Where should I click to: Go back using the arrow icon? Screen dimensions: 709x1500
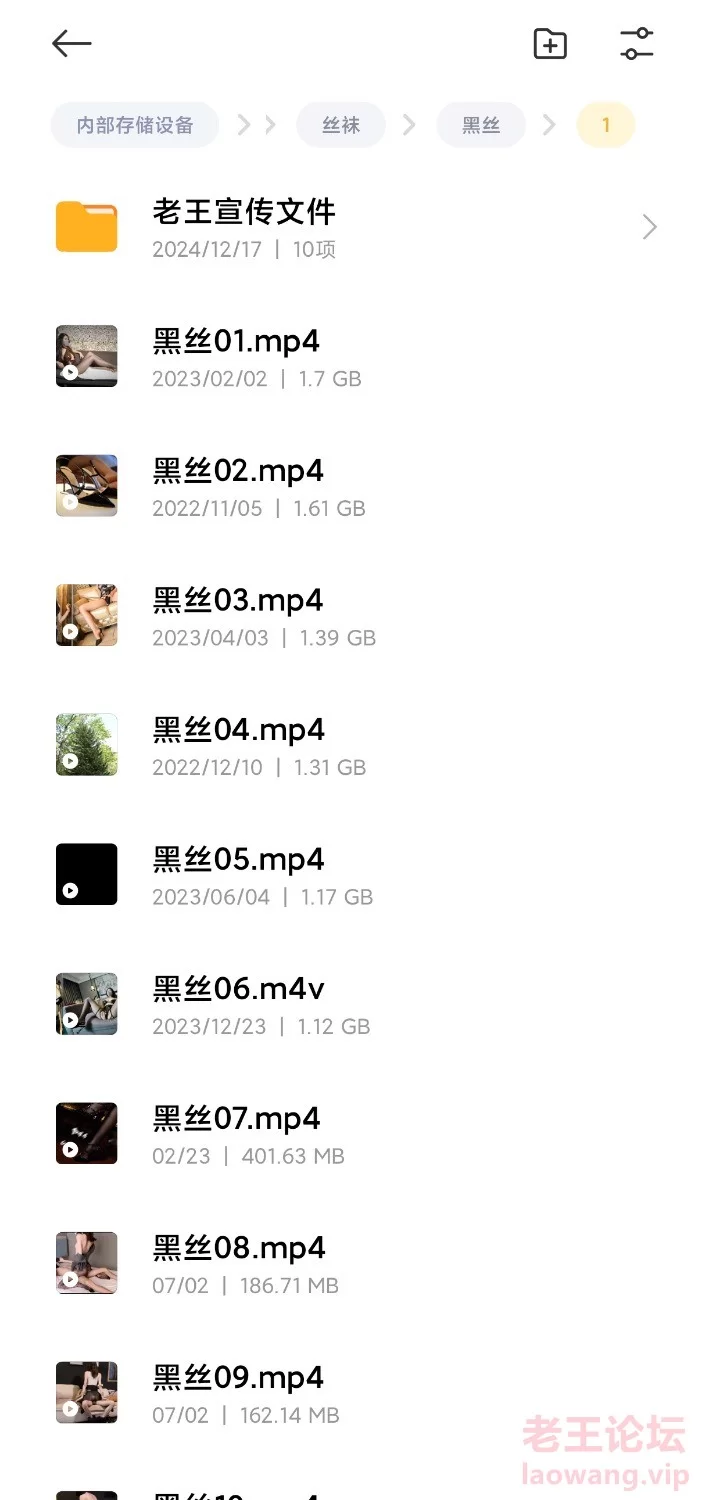[x=72, y=43]
